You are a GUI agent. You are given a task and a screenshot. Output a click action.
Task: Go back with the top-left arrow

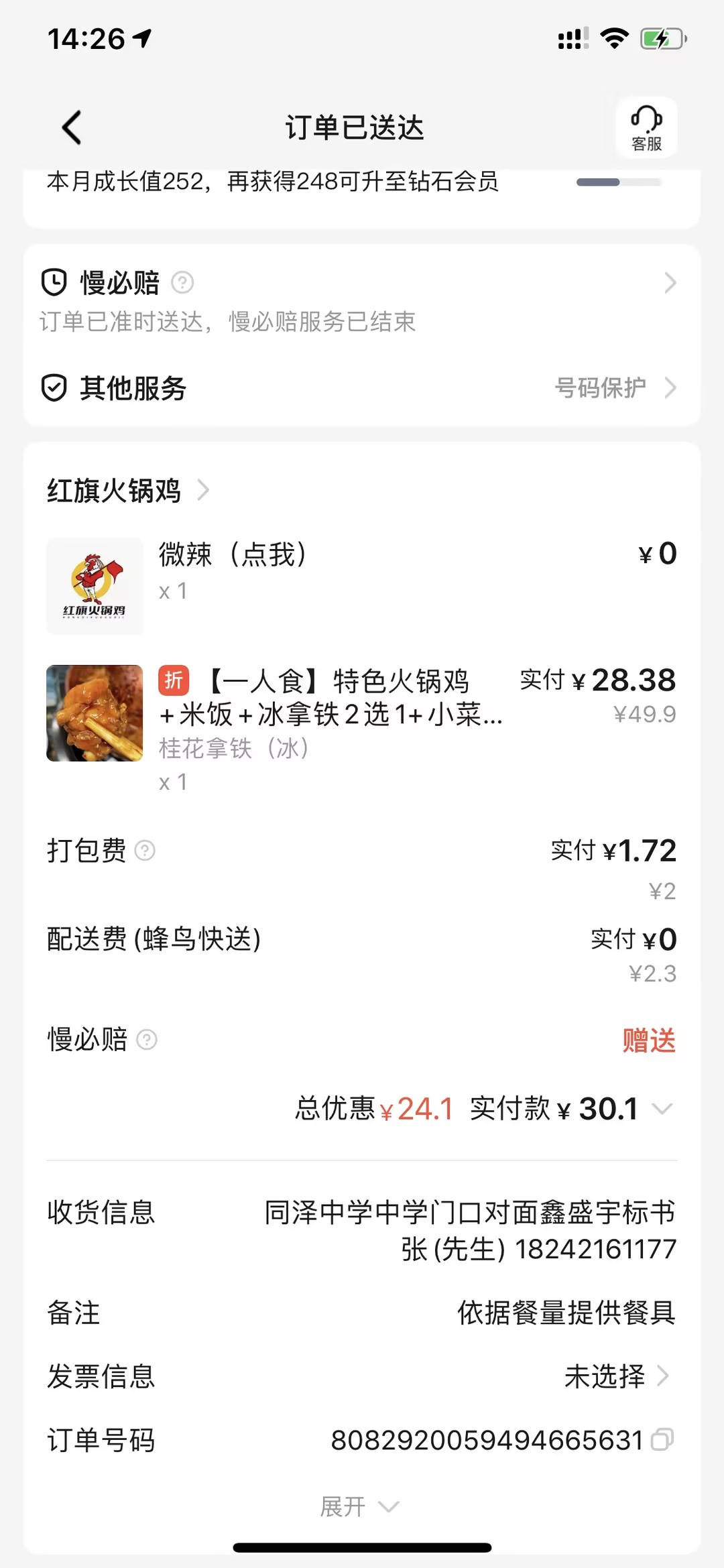pyautogui.click(x=72, y=127)
